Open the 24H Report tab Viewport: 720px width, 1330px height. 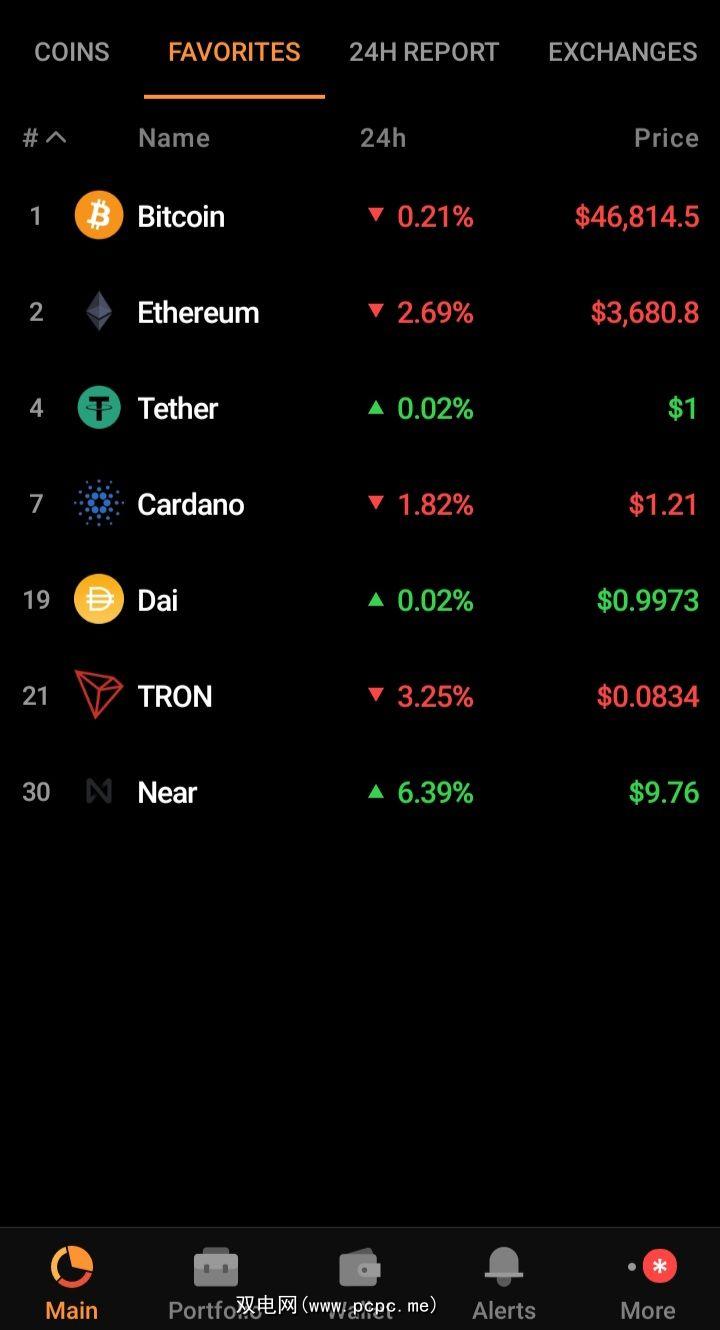point(424,52)
